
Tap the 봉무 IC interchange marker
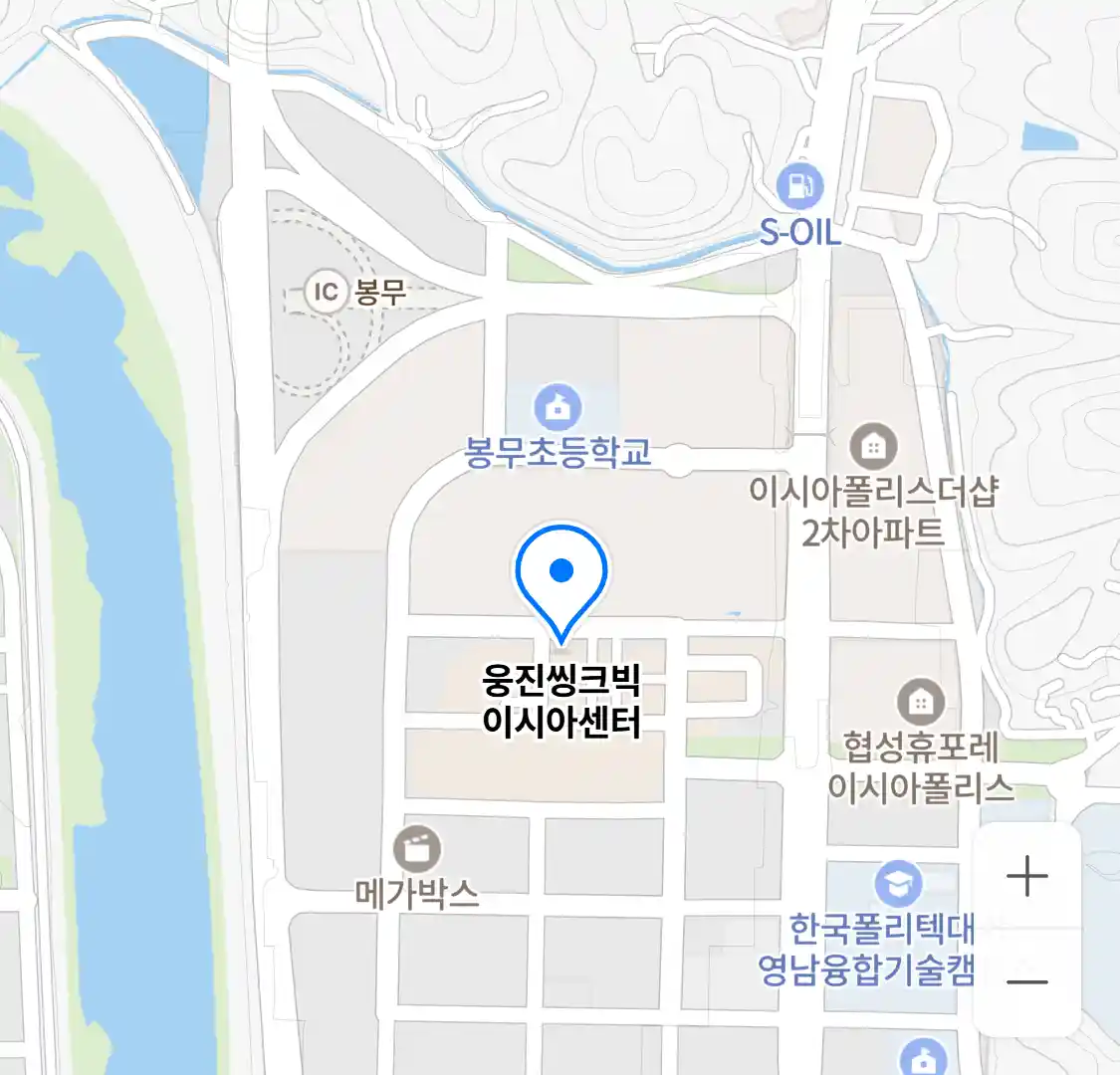pos(326,293)
